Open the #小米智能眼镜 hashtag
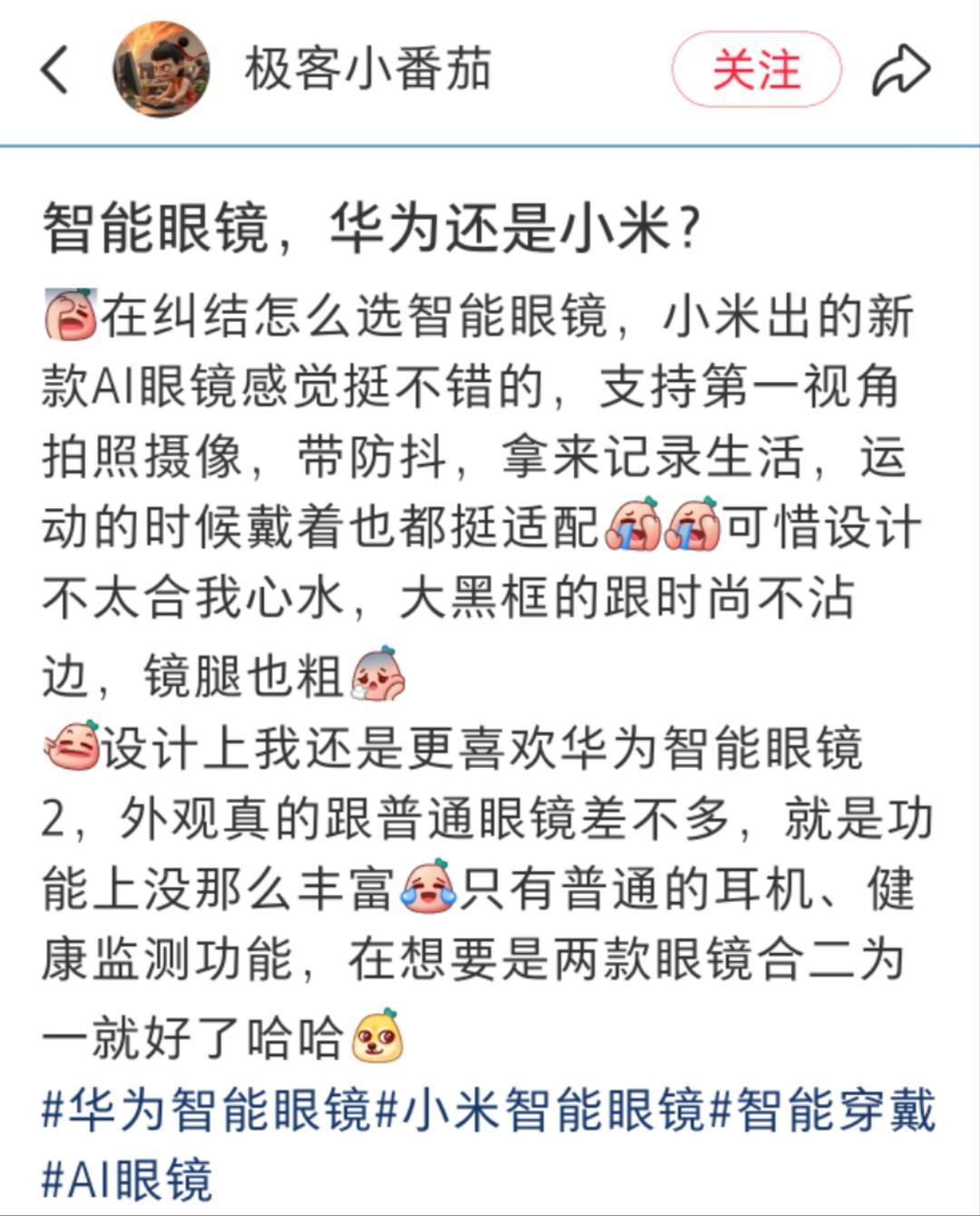 [540, 1110]
